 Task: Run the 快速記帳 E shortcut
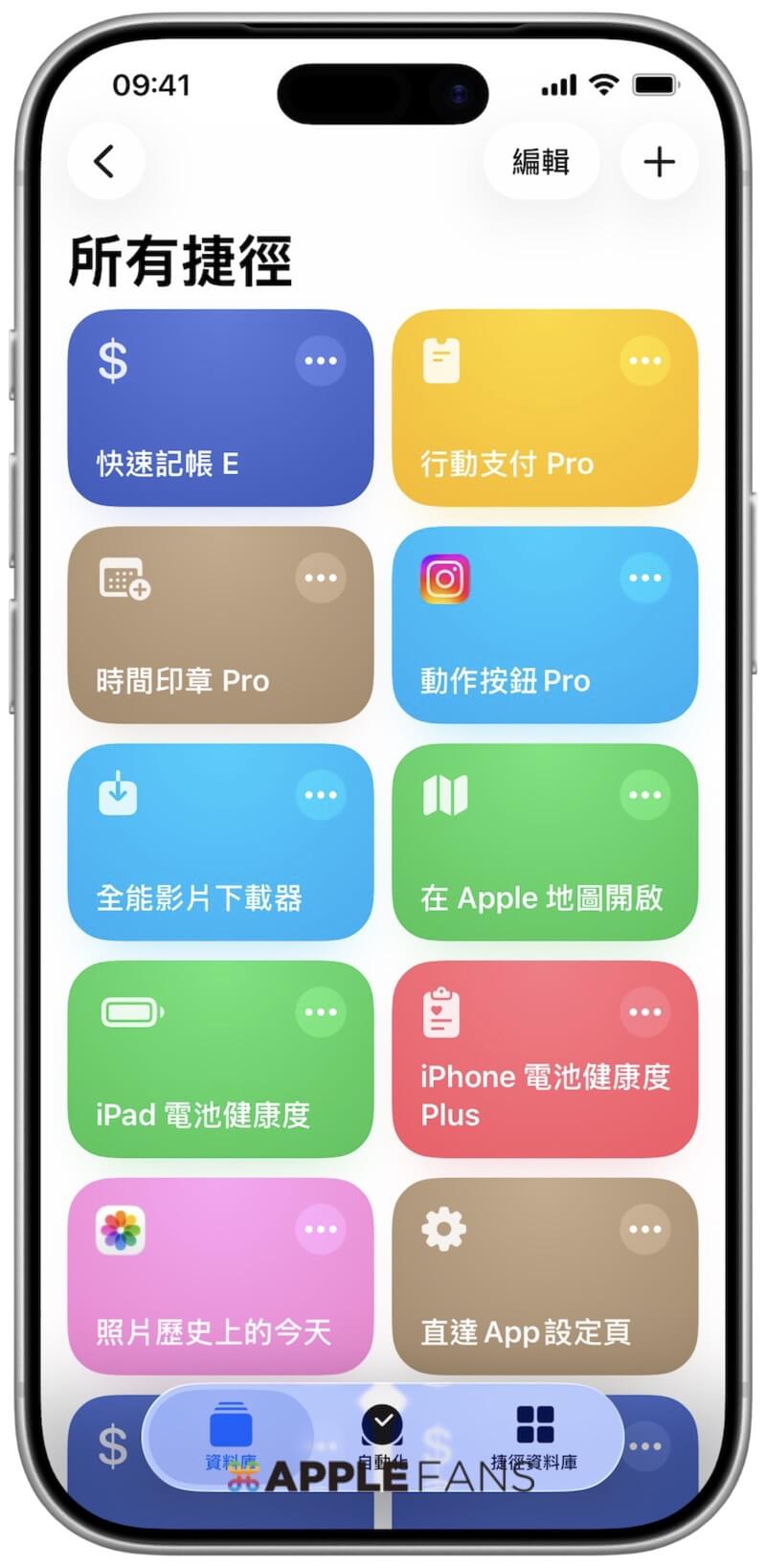click(x=191, y=431)
